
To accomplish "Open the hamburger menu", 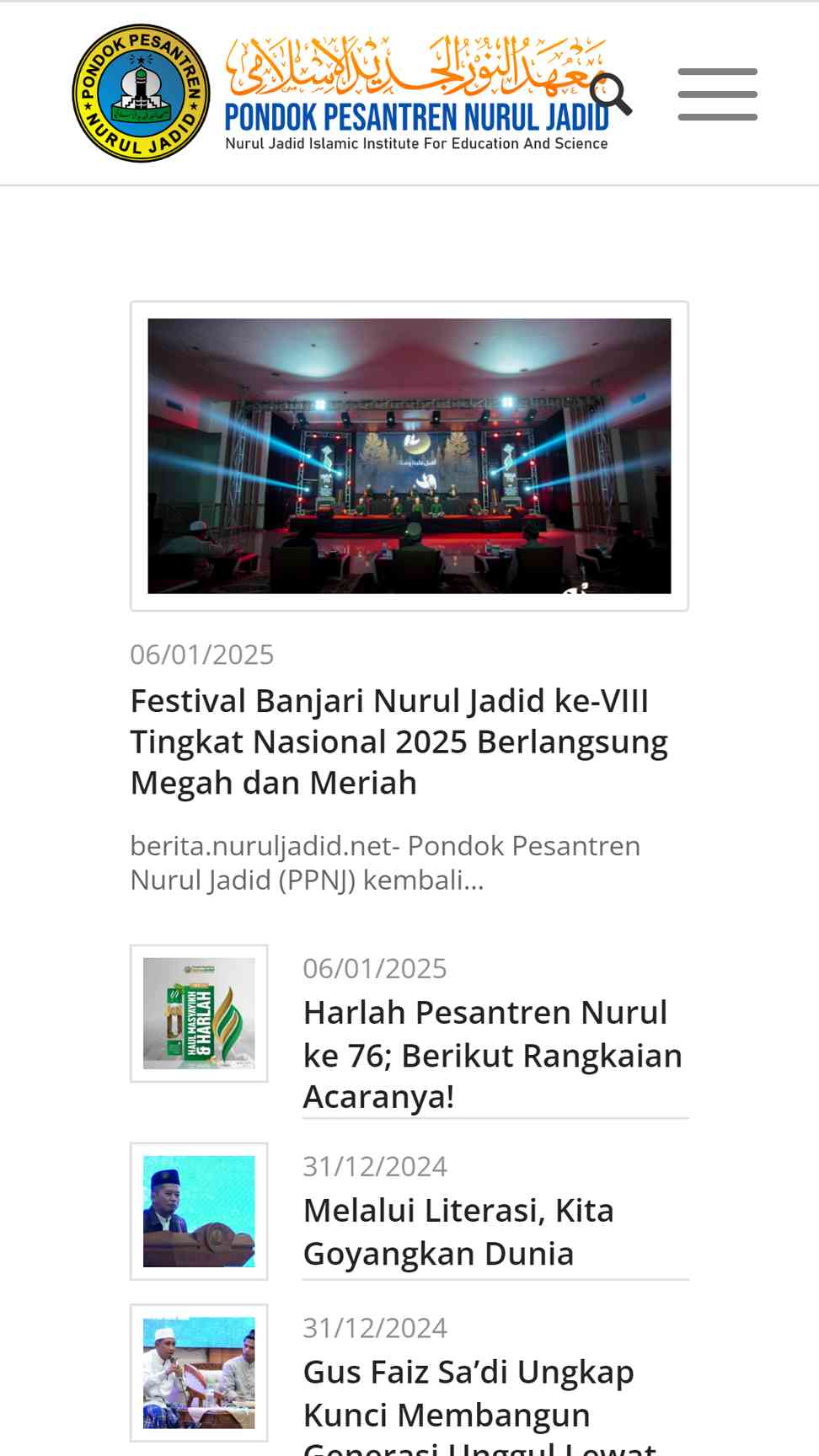I will [x=718, y=94].
